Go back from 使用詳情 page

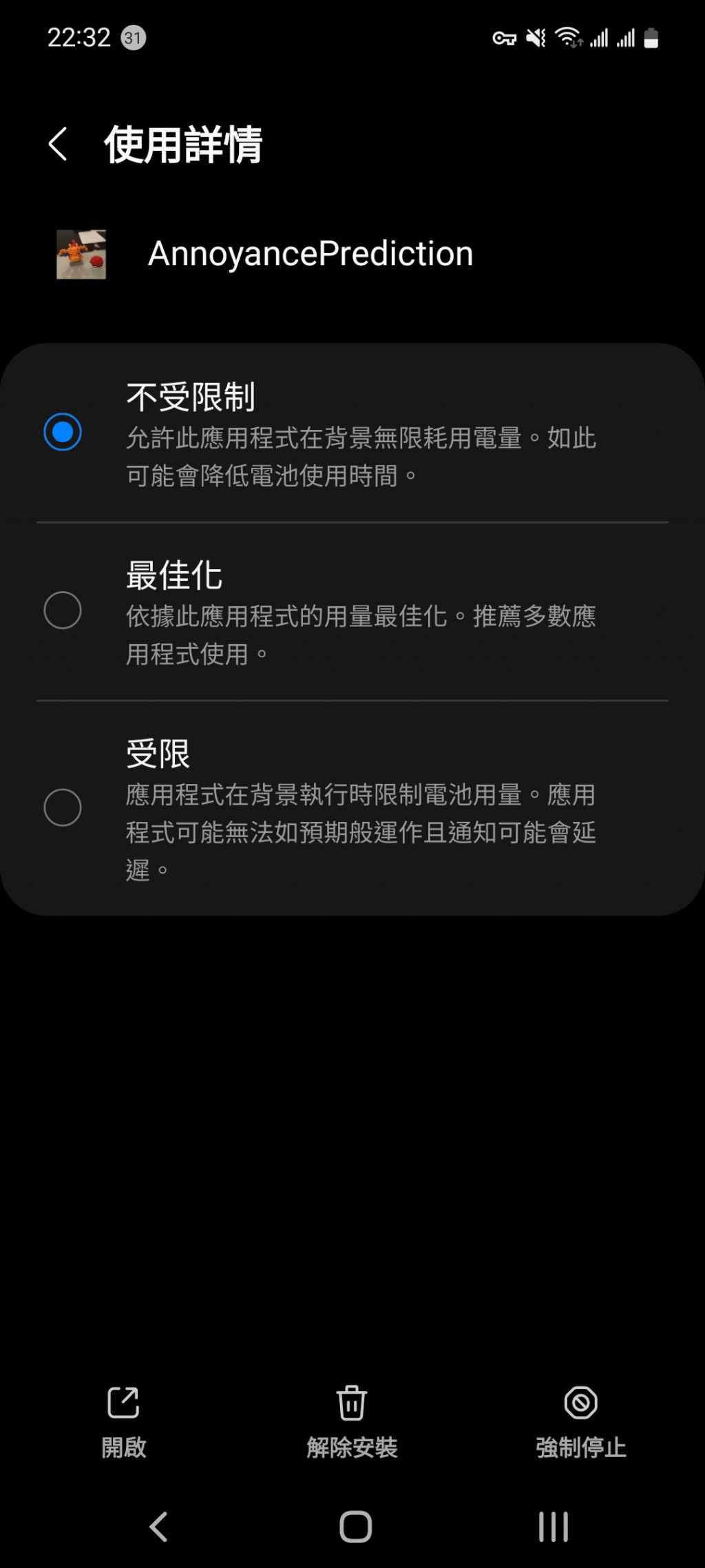tap(59, 144)
